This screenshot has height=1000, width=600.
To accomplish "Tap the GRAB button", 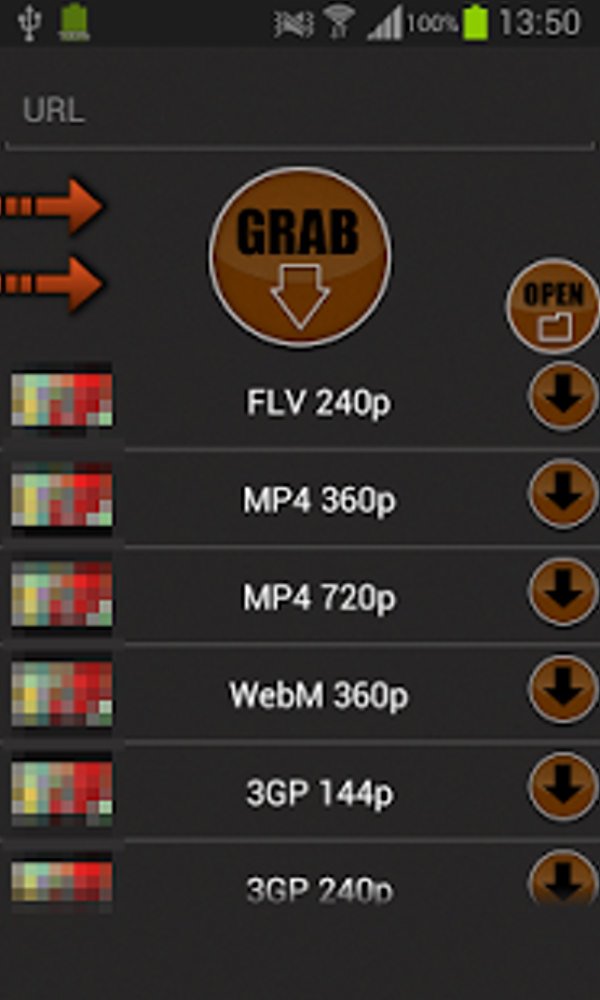I will [x=300, y=256].
